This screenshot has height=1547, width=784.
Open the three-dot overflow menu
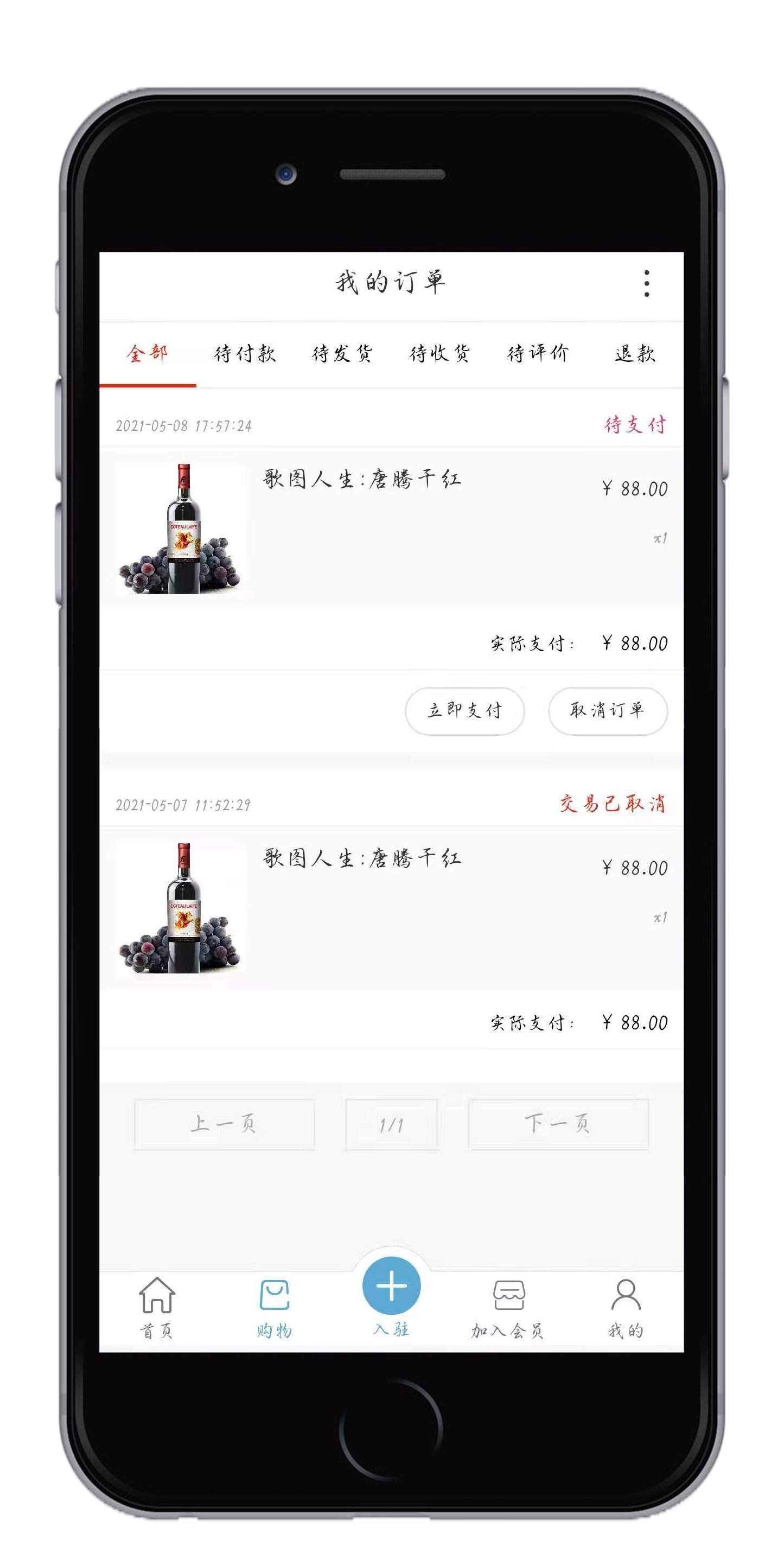point(647,283)
